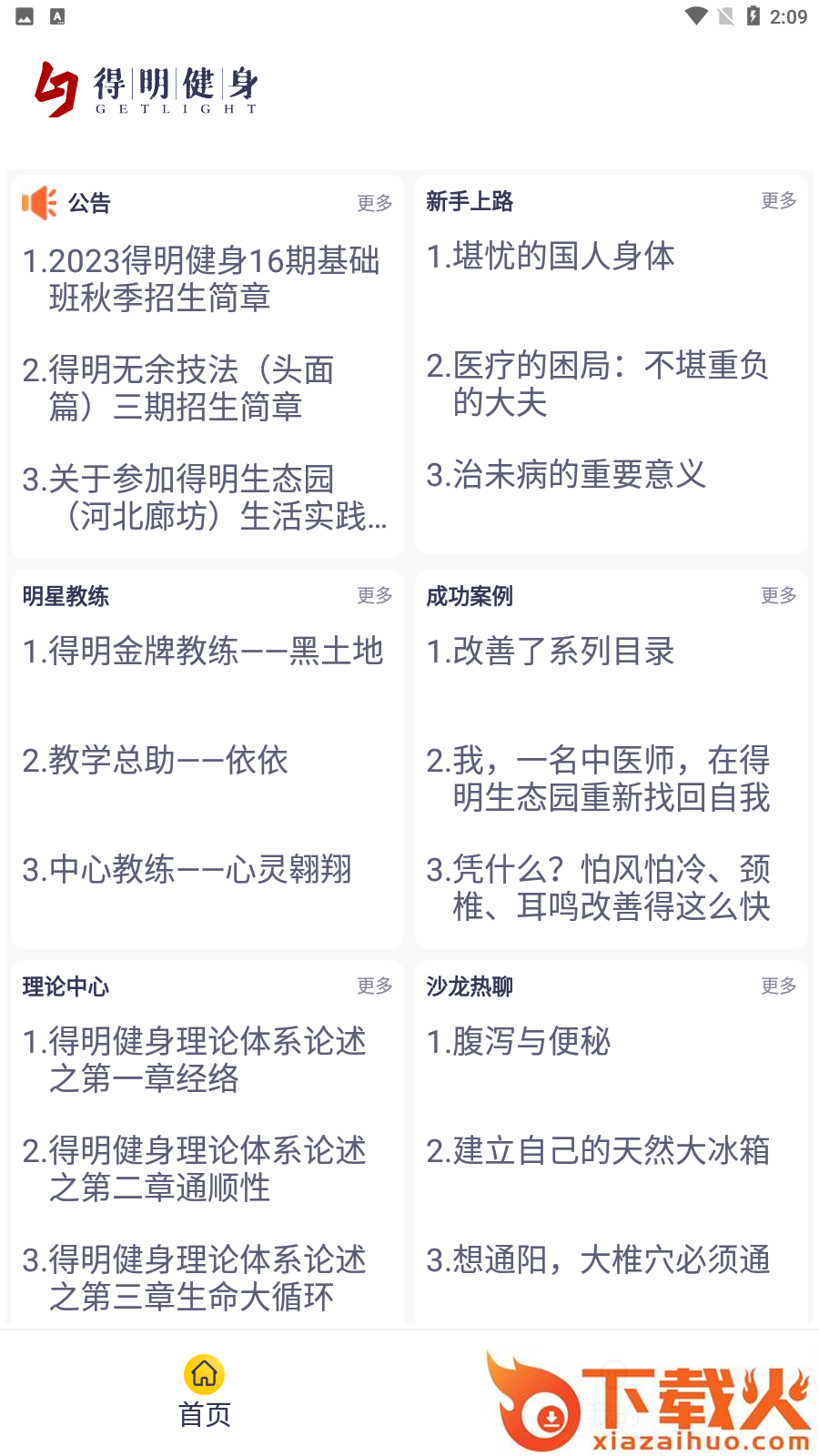Open 得明无余技法（头面篇）三期招生简章

pos(178,389)
